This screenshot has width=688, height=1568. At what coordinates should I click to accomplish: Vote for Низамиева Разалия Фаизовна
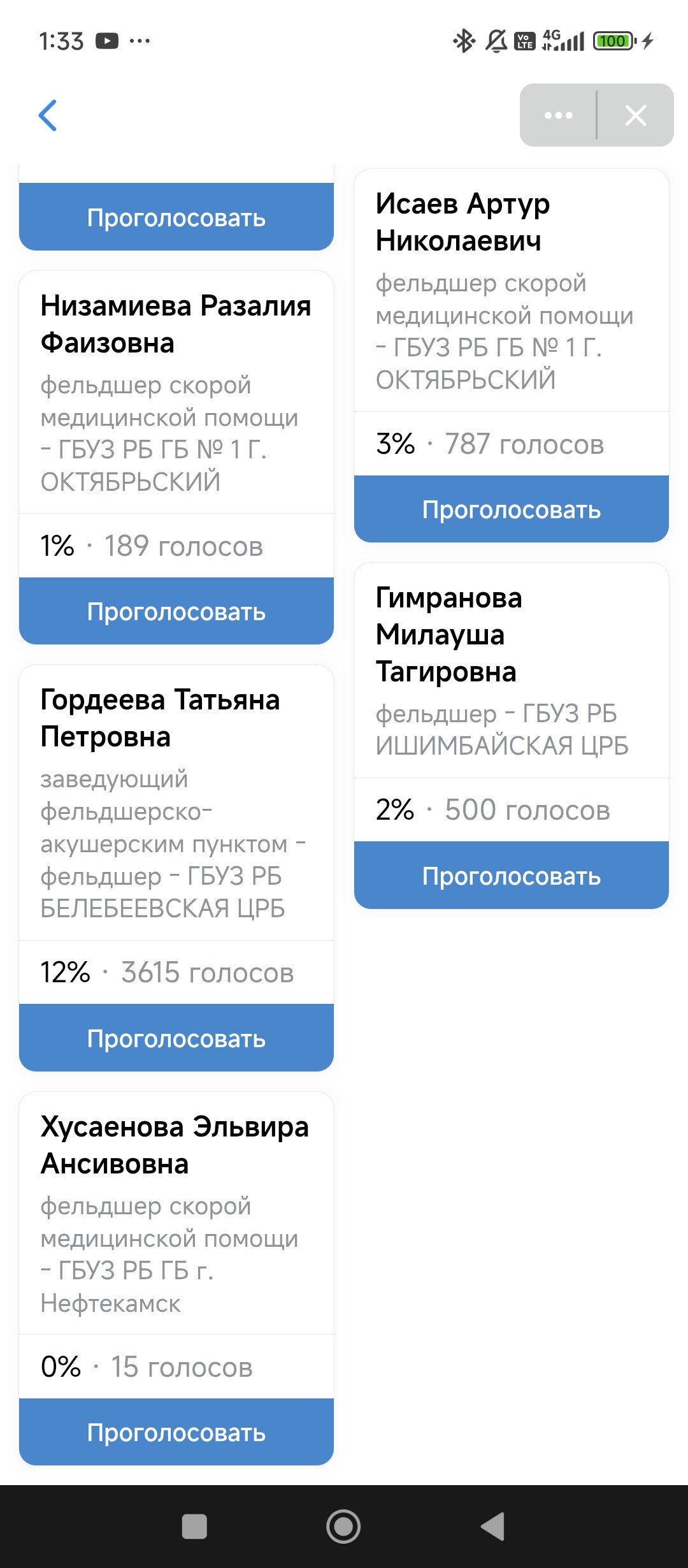coord(176,611)
